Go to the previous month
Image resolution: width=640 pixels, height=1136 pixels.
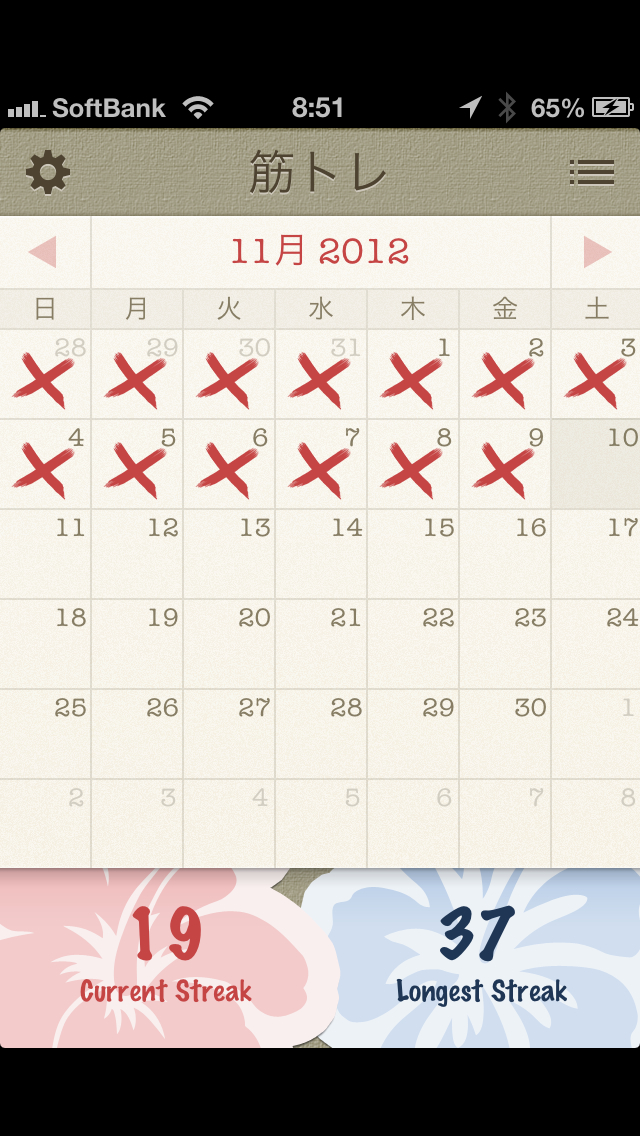coord(43,252)
